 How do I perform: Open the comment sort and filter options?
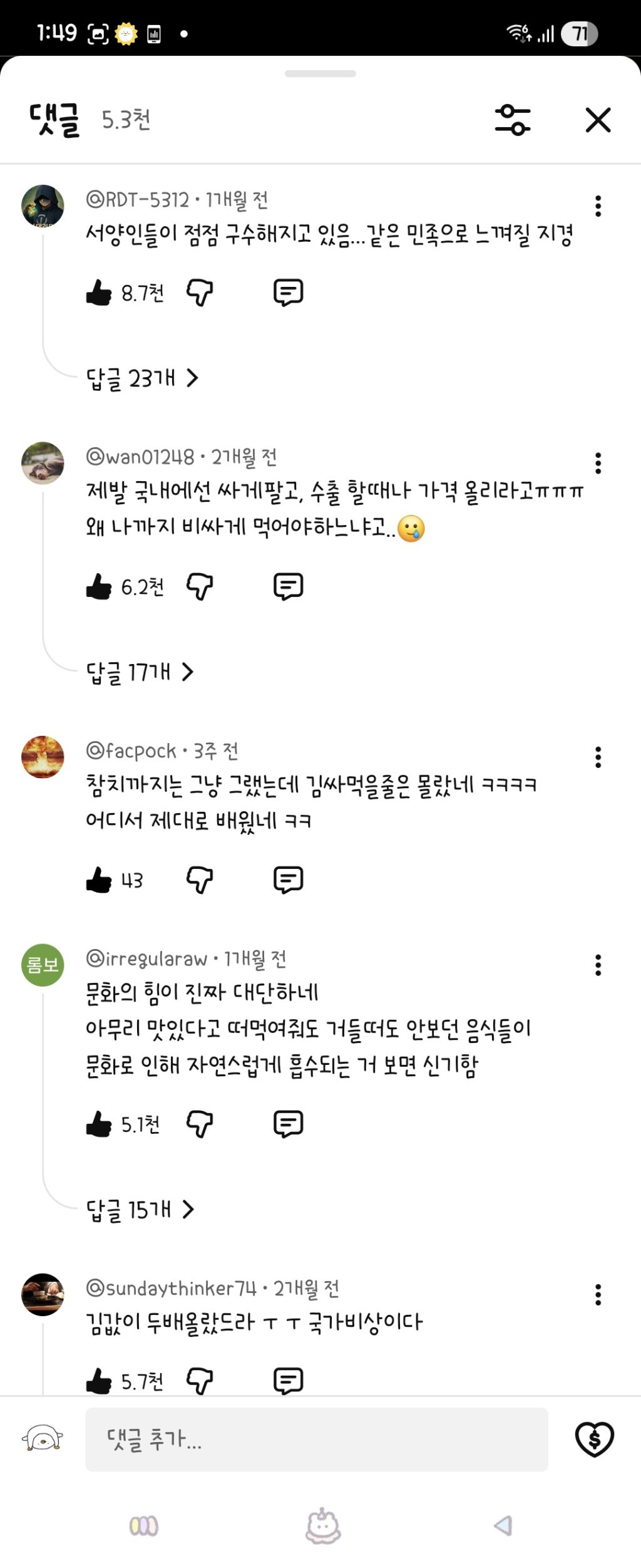(512, 120)
